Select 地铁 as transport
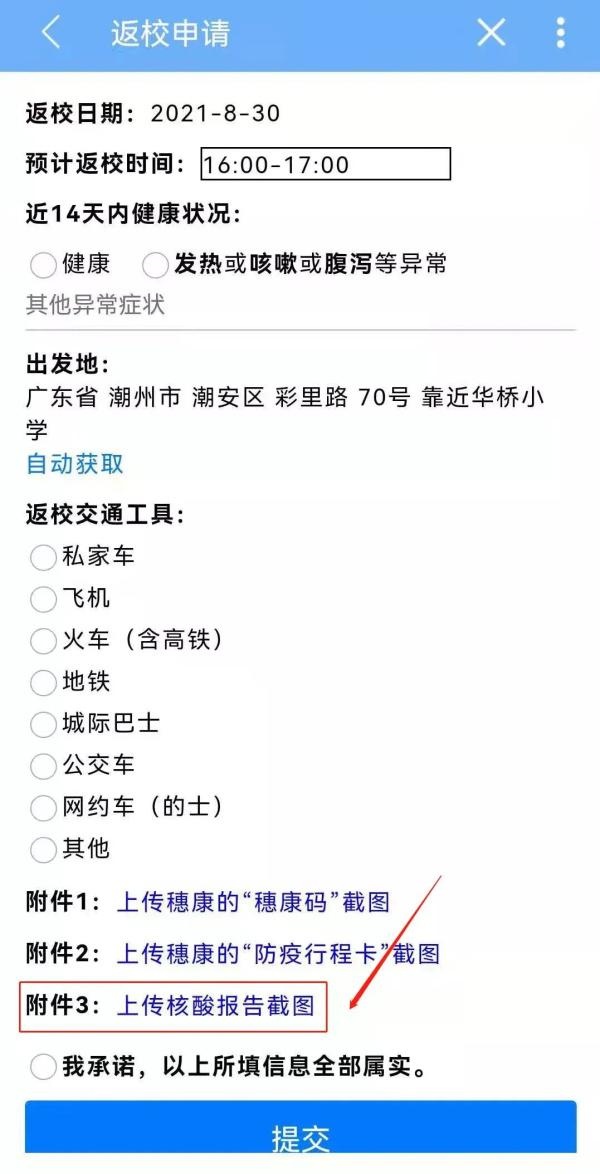Screen dimensions: 600x1174 coord(44,683)
